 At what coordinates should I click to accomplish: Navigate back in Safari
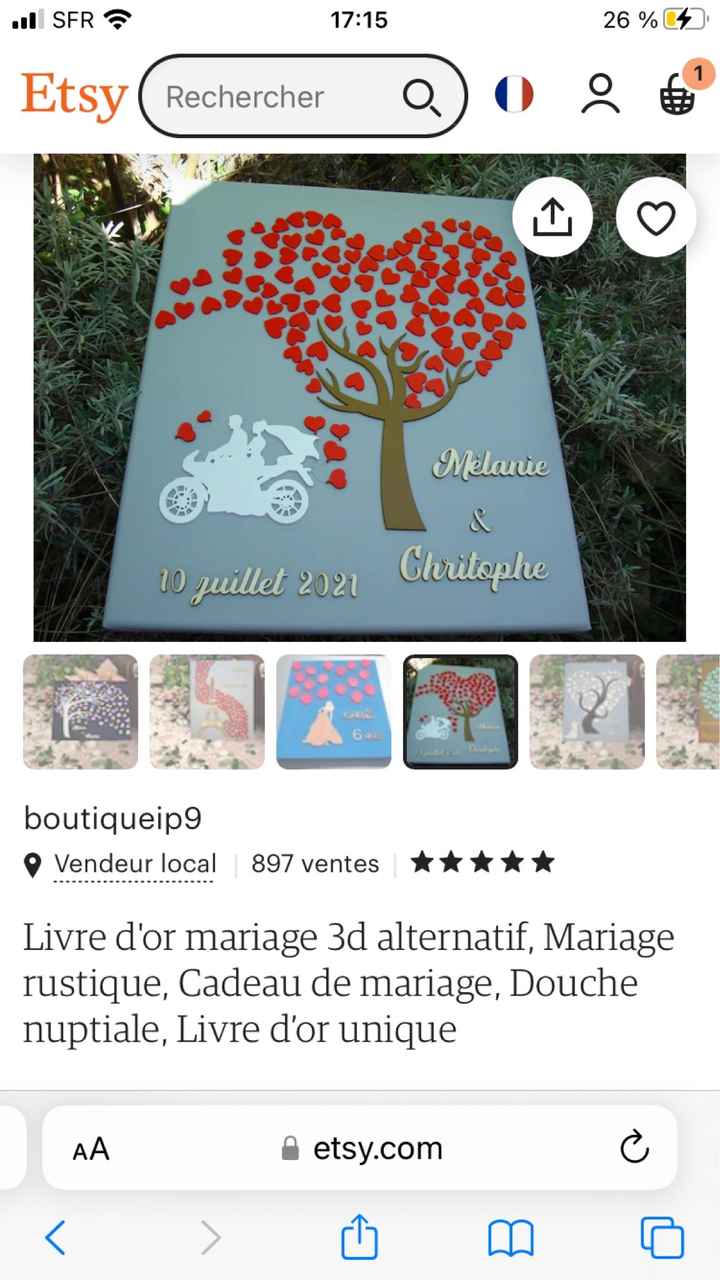pos(56,1238)
